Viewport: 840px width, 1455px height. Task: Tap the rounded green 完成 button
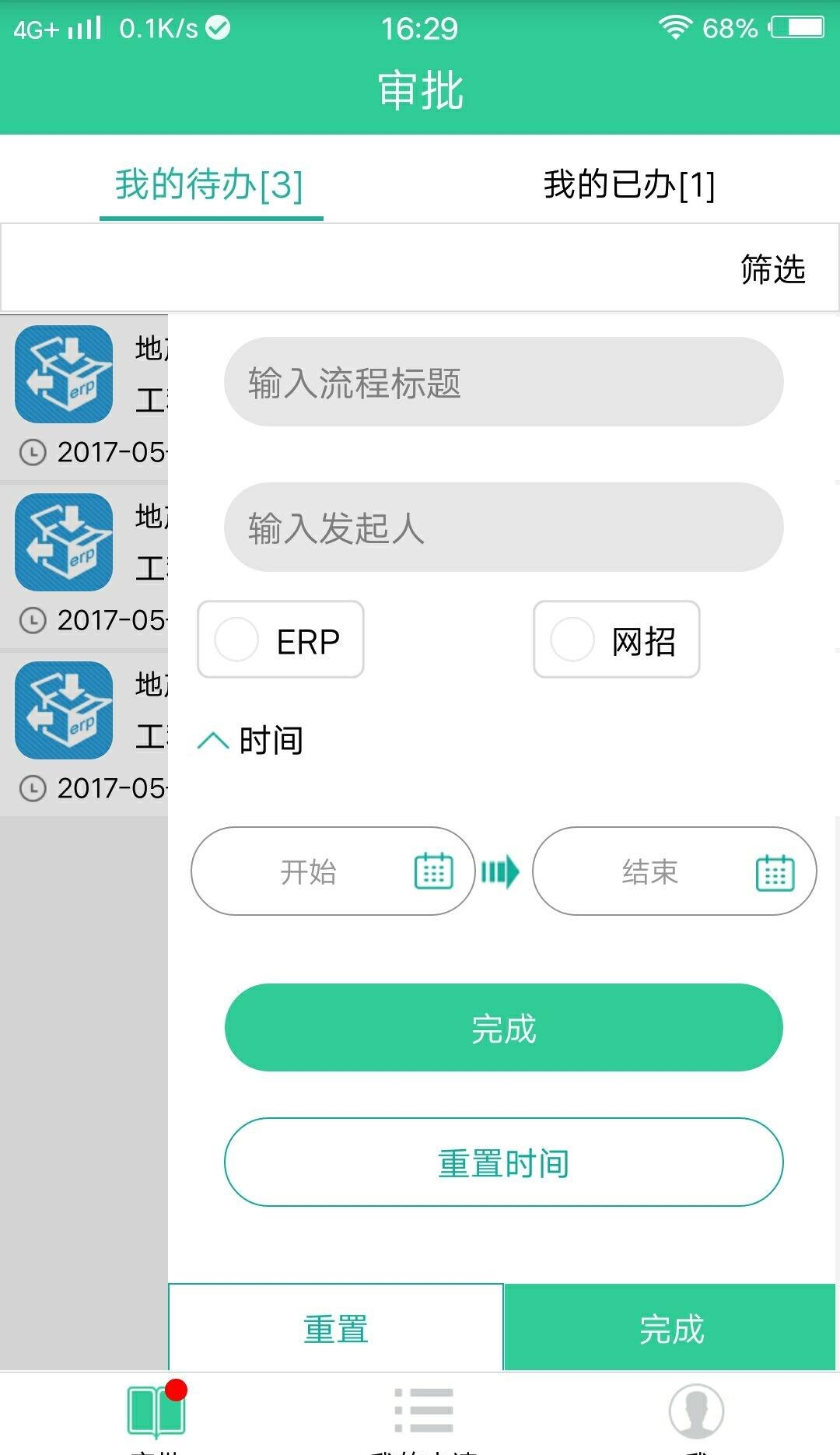[503, 1028]
